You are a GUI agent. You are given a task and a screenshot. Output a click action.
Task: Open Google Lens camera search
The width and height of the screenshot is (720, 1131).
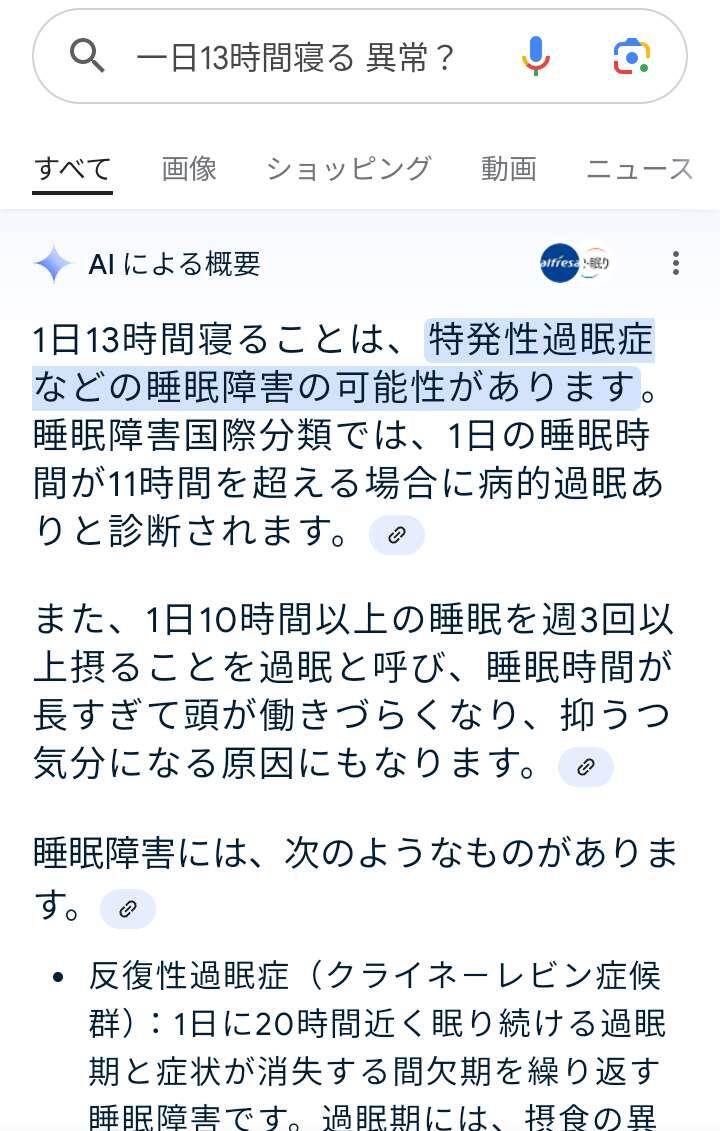pyautogui.click(x=632, y=57)
